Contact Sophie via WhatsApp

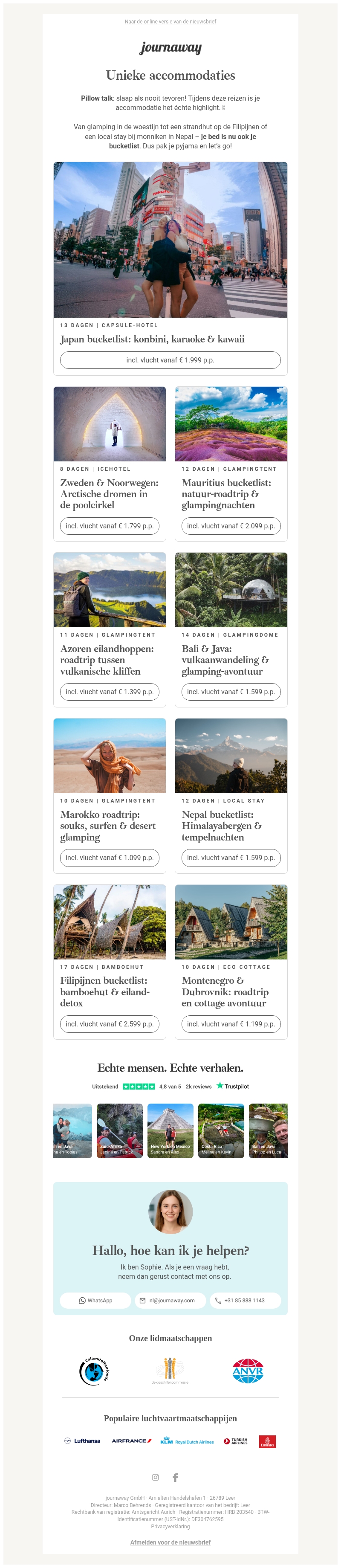click(95, 1300)
